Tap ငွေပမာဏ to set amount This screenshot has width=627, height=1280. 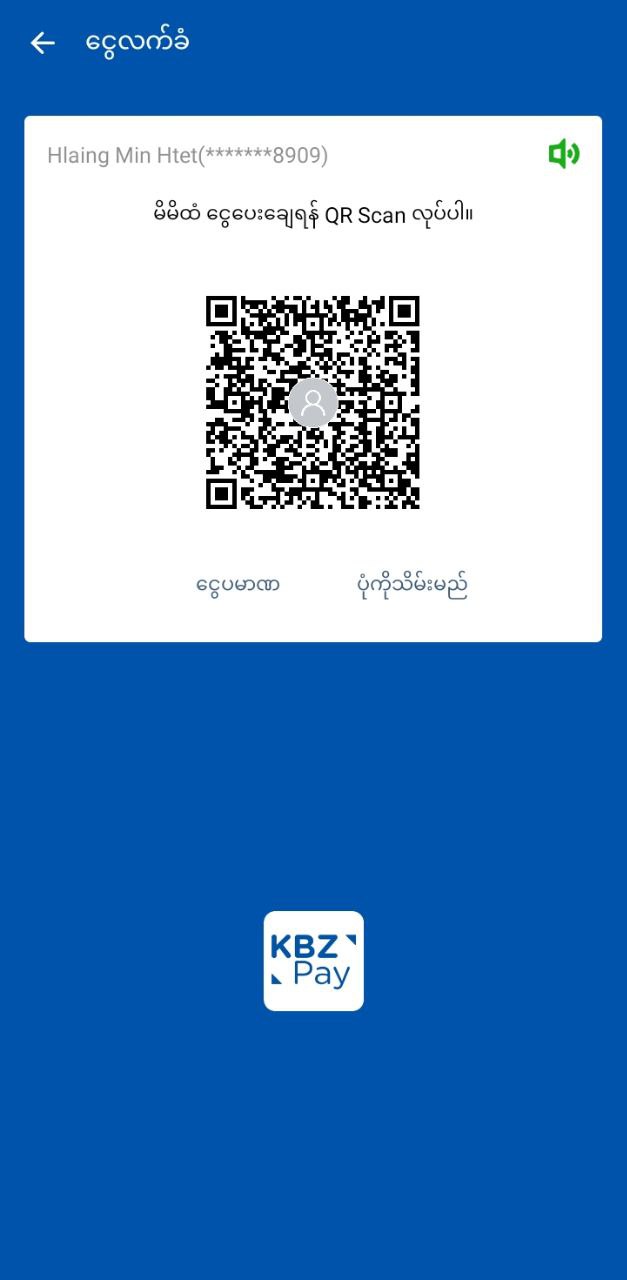pos(238,584)
